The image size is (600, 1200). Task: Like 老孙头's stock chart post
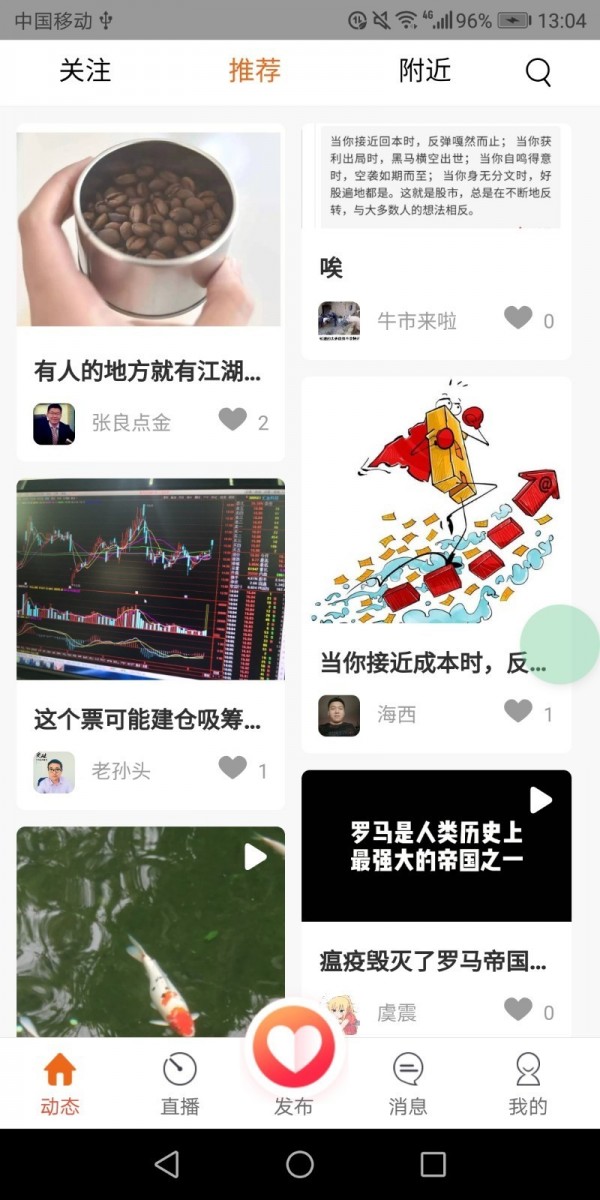tap(233, 768)
